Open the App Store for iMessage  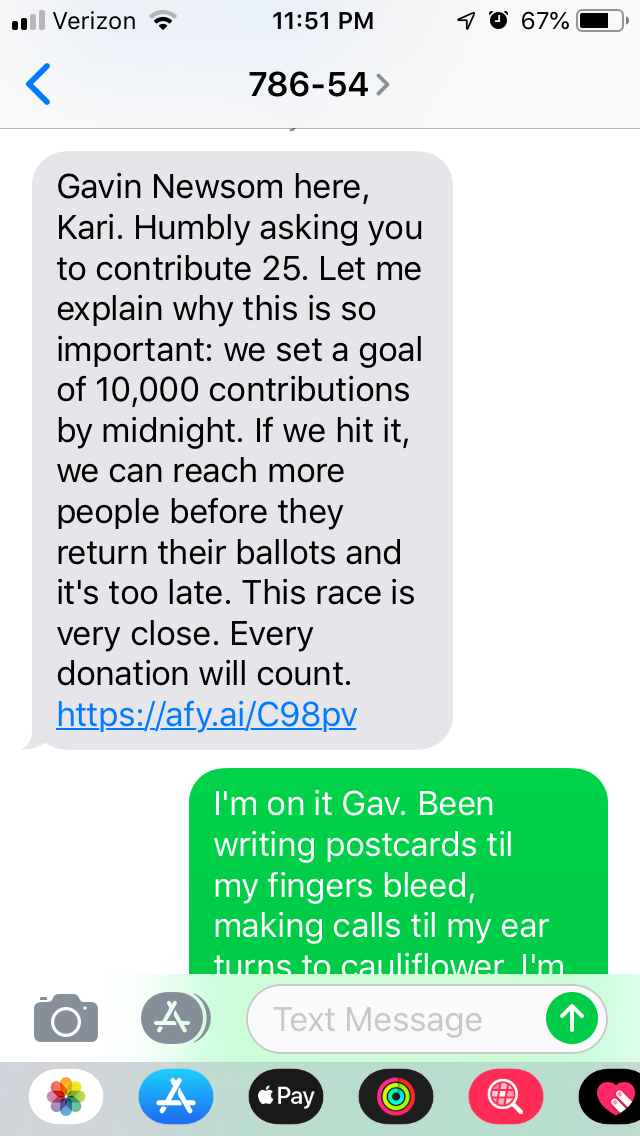[176, 1097]
